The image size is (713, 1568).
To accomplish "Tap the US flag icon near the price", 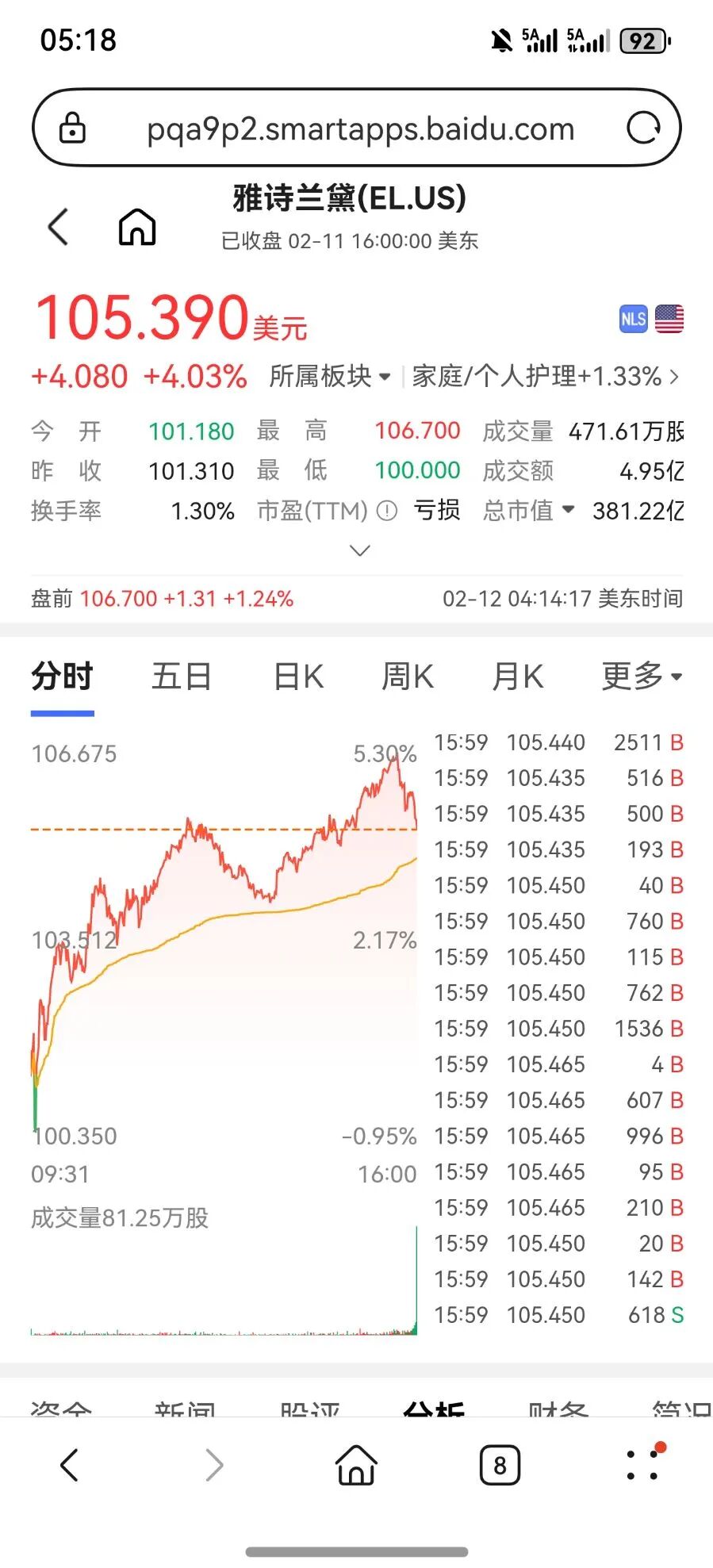I will click(x=670, y=318).
